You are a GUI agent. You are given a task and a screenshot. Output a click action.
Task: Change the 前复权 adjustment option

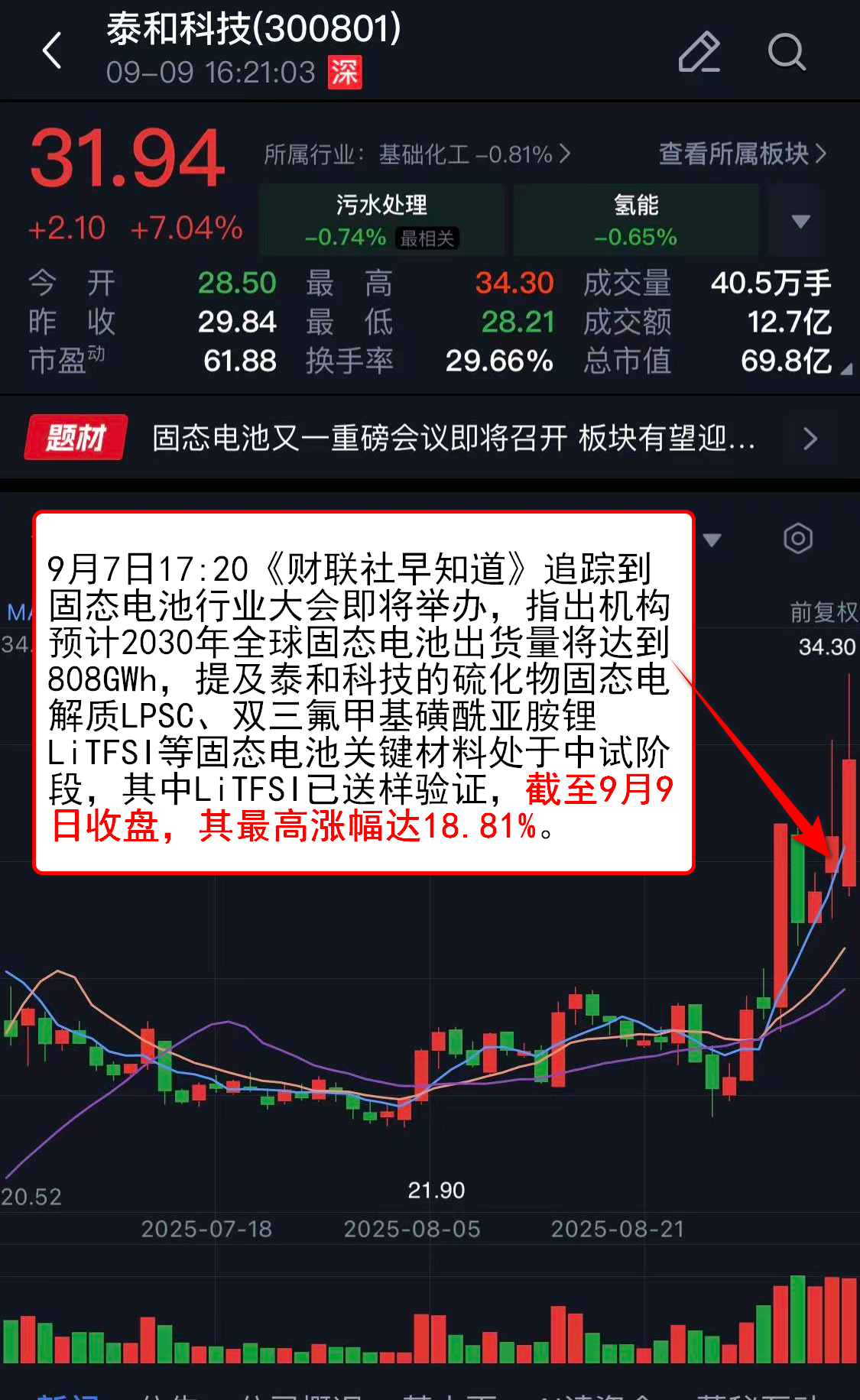tap(824, 611)
